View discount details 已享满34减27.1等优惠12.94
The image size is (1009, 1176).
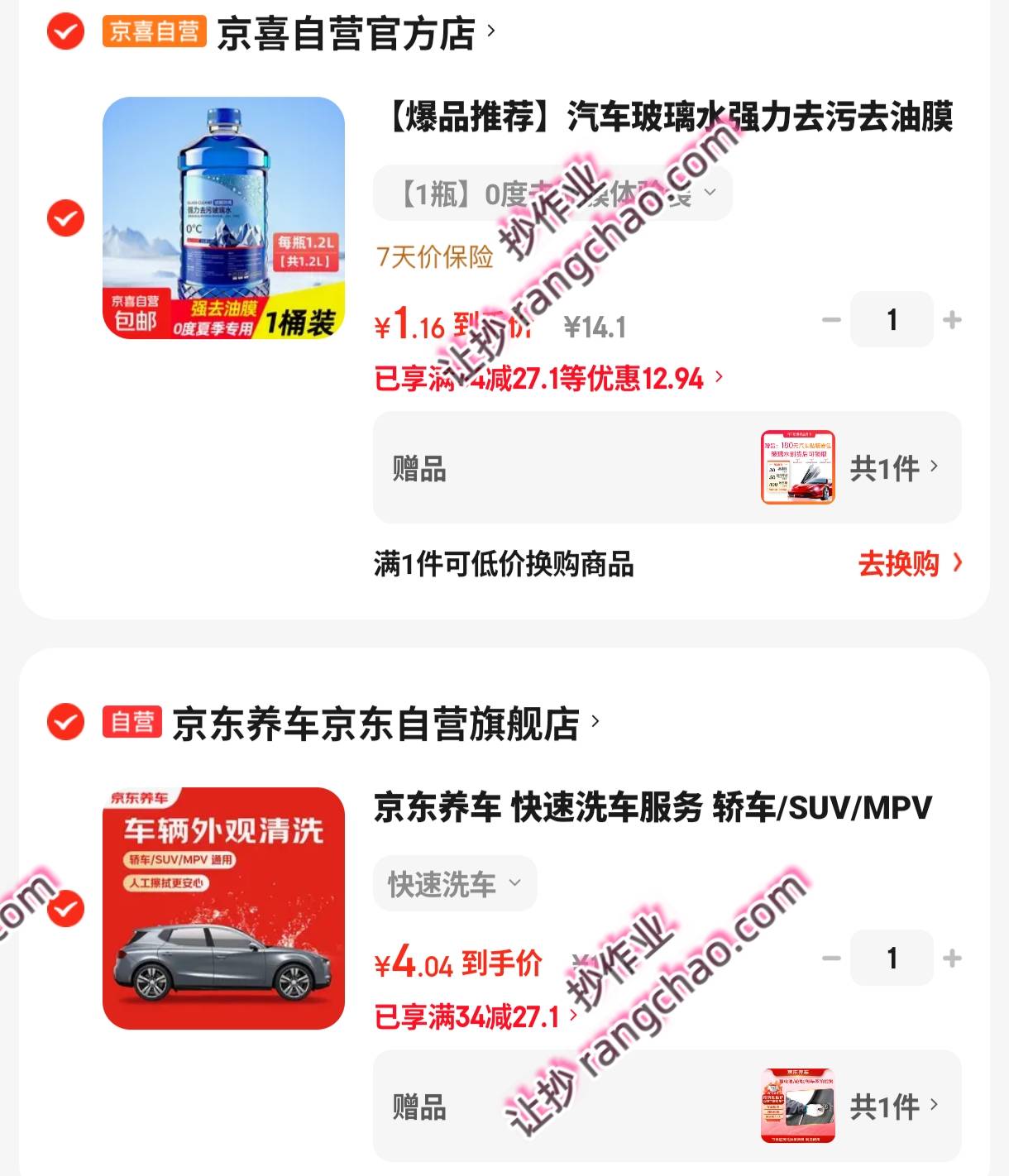click(x=548, y=379)
